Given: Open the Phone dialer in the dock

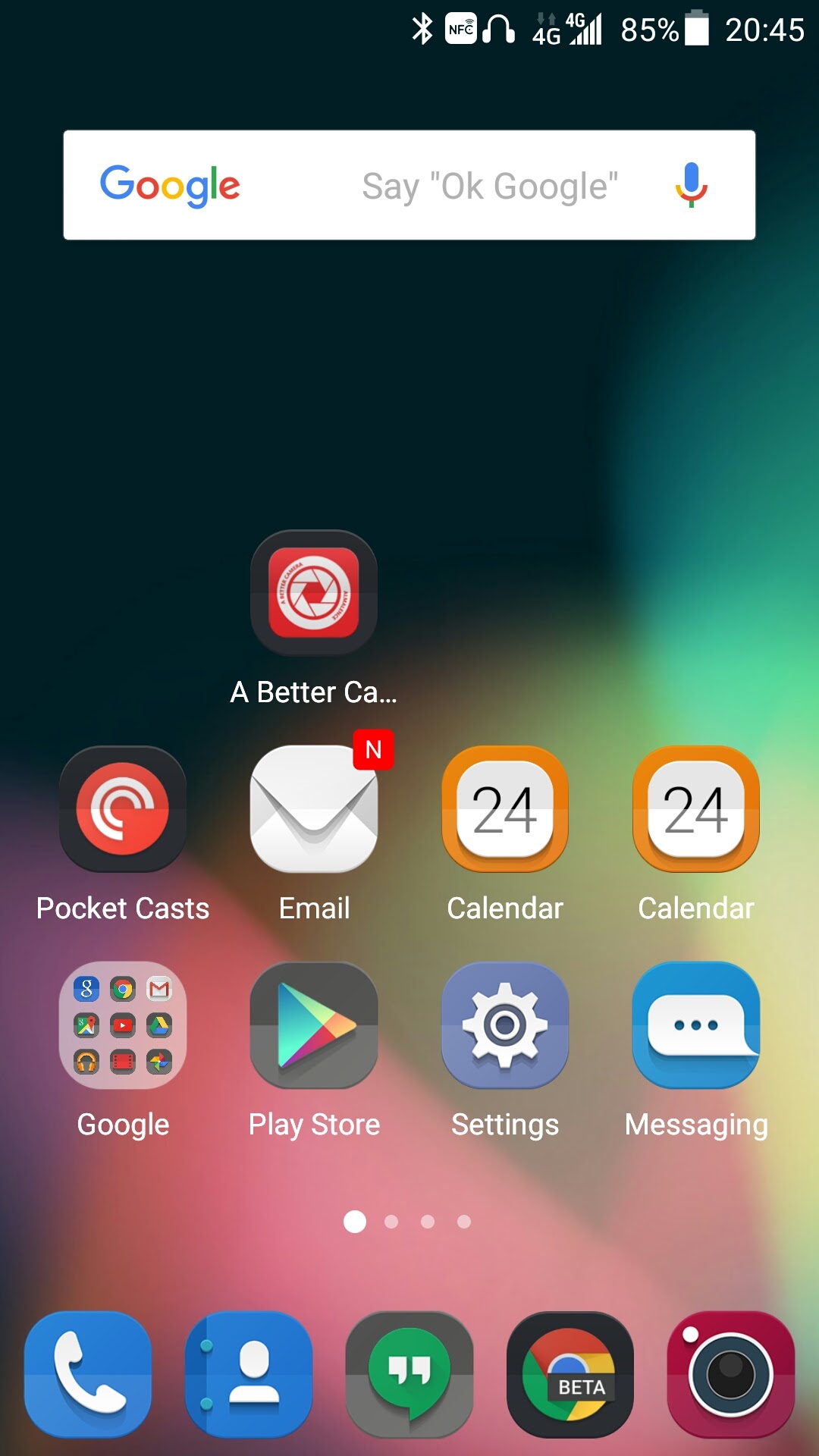Looking at the screenshot, I should tap(88, 1375).
